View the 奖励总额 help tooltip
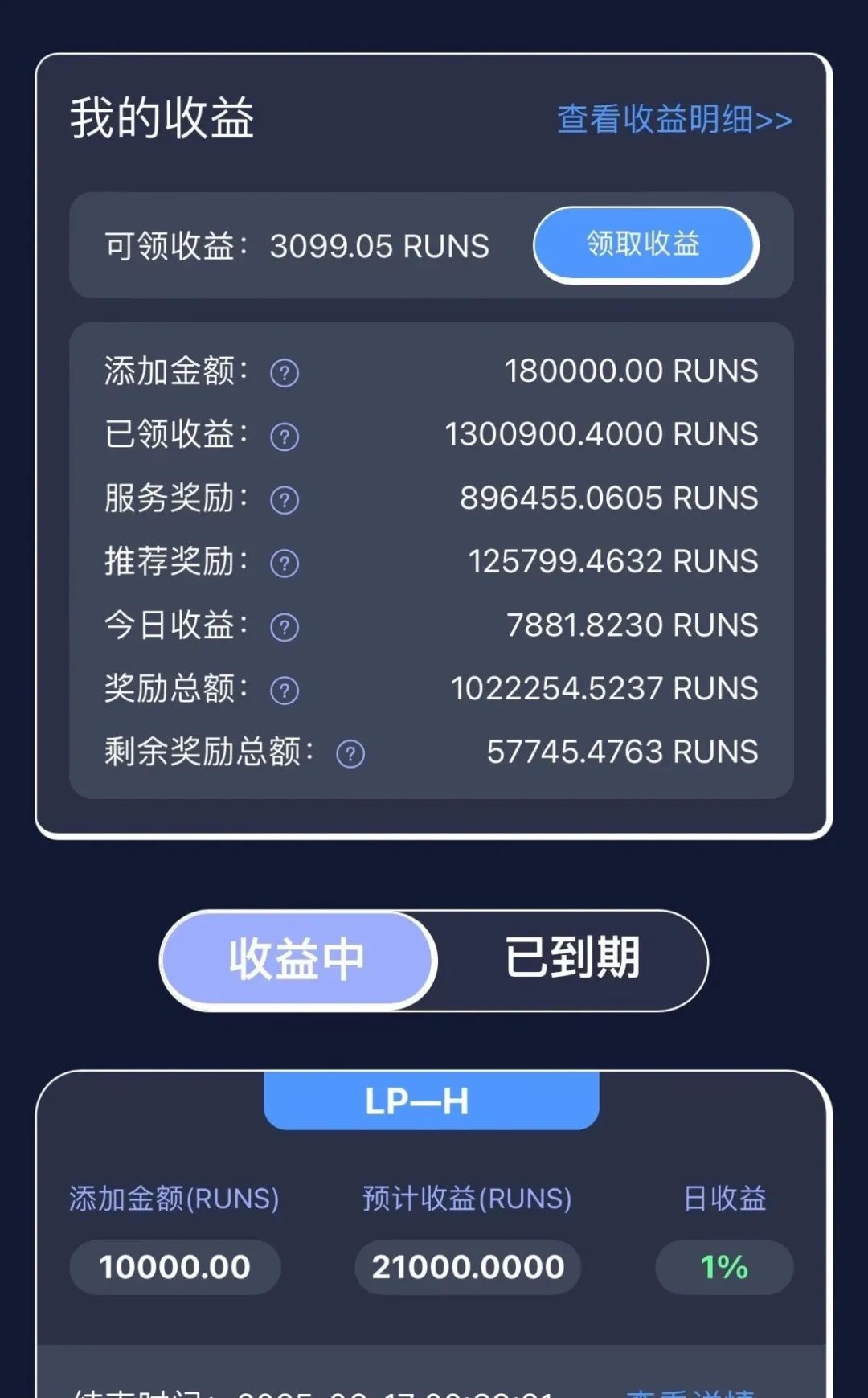This screenshot has width=868, height=1398. point(285,691)
